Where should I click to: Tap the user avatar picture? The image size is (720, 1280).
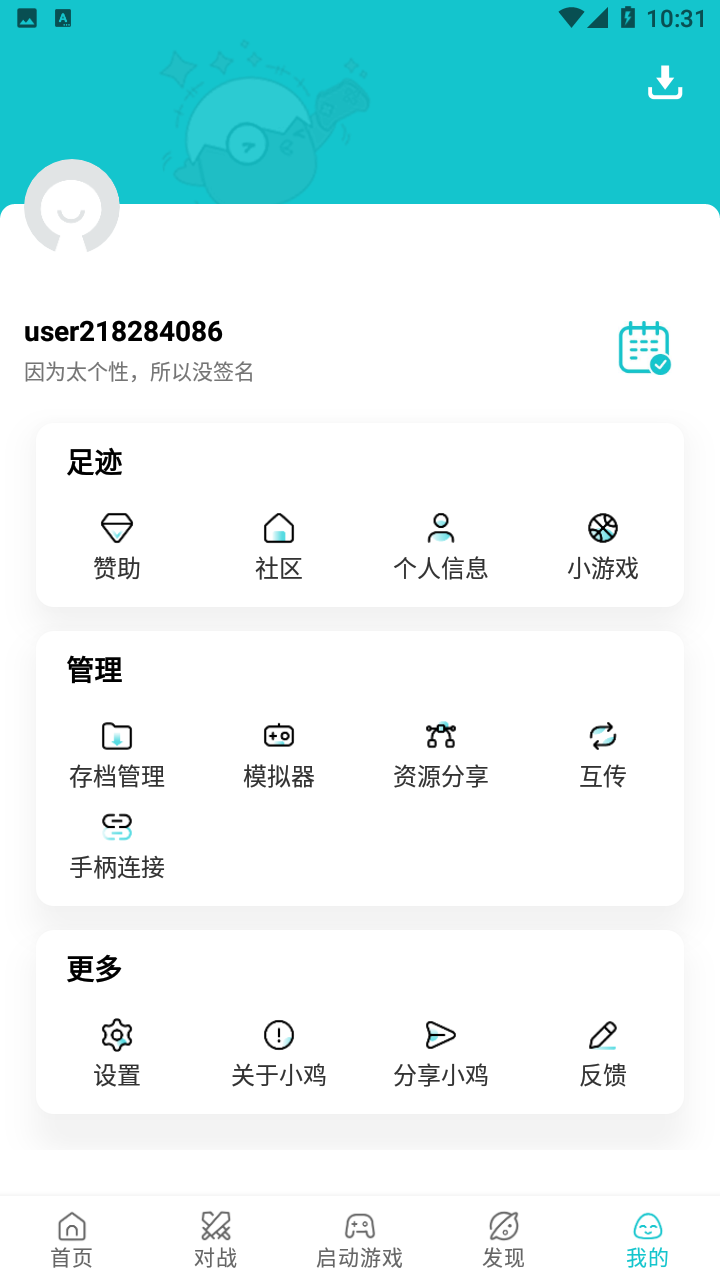[71, 206]
